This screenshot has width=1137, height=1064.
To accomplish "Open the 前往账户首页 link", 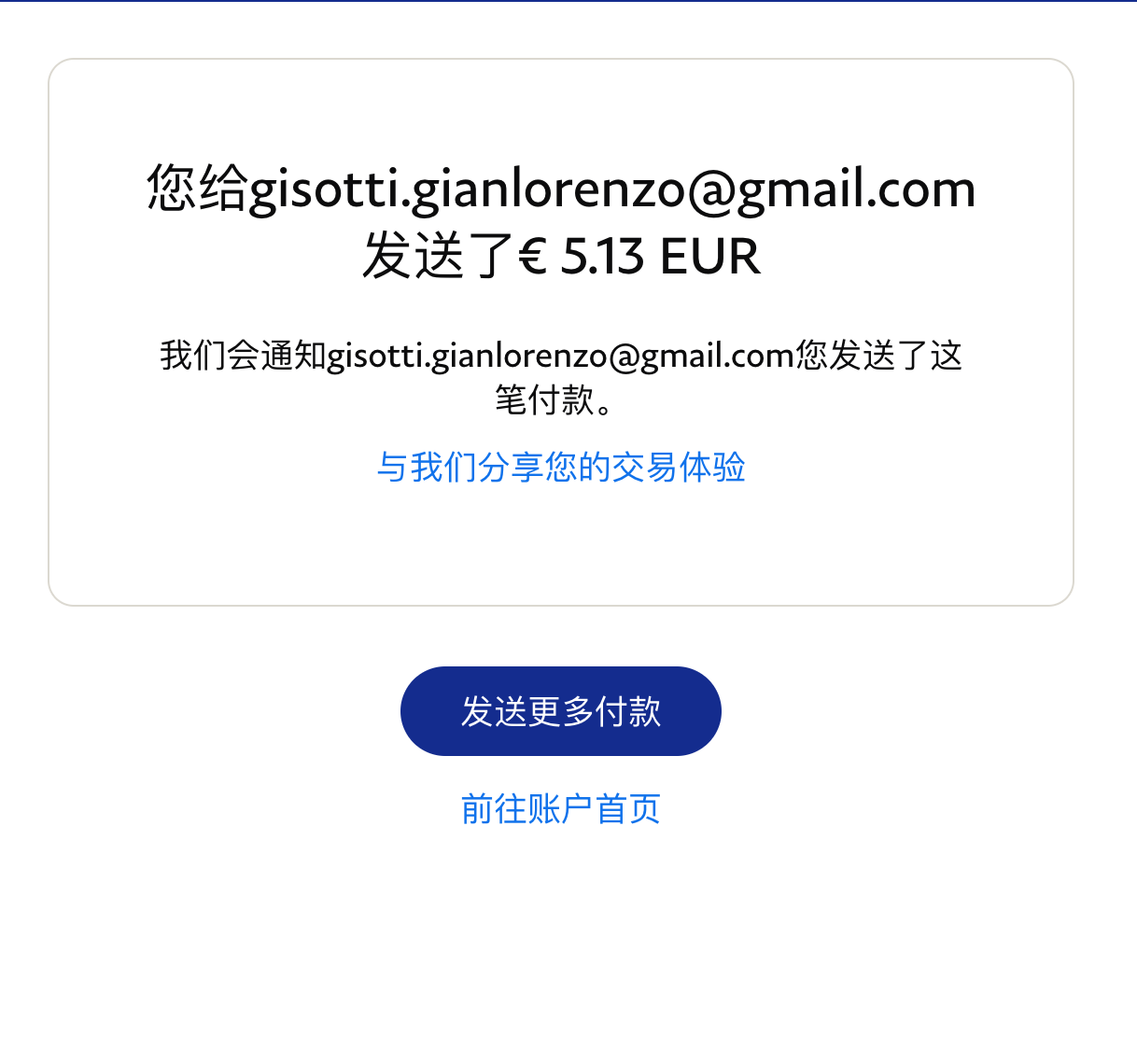I will [x=560, y=809].
